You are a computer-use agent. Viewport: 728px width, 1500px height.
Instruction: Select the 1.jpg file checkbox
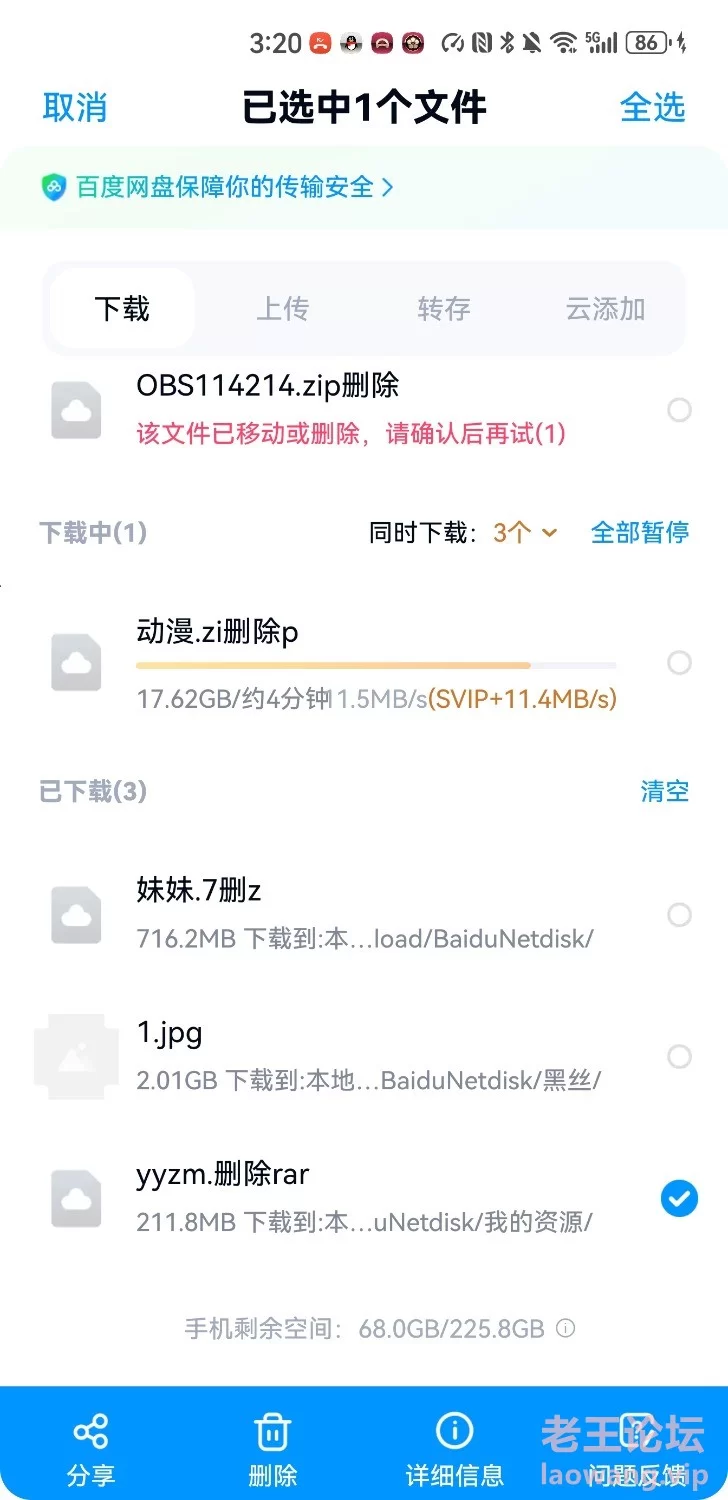click(x=679, y=1056)
